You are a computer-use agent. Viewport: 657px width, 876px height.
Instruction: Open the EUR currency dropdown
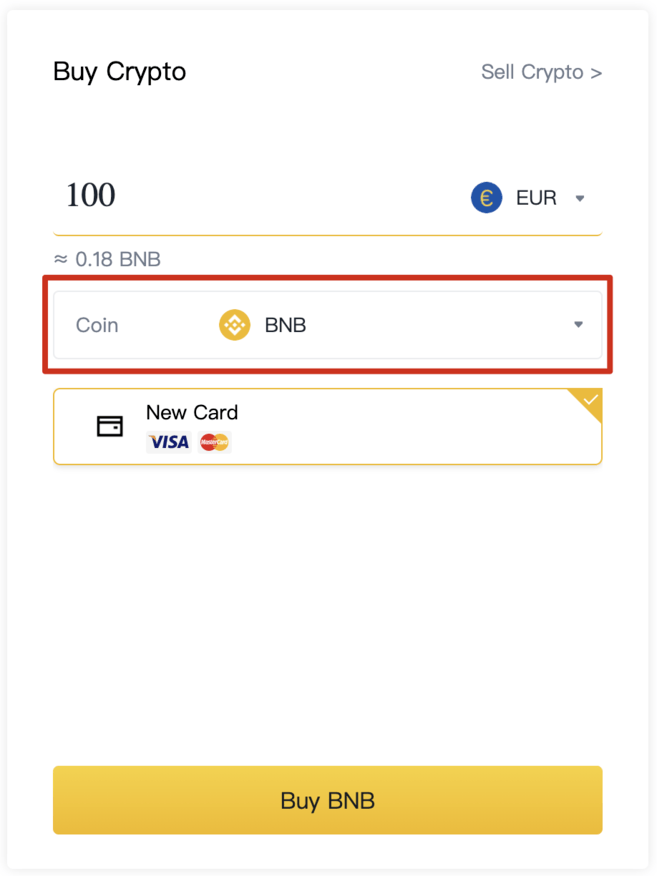pyautogui.click(x=528, y=198)
